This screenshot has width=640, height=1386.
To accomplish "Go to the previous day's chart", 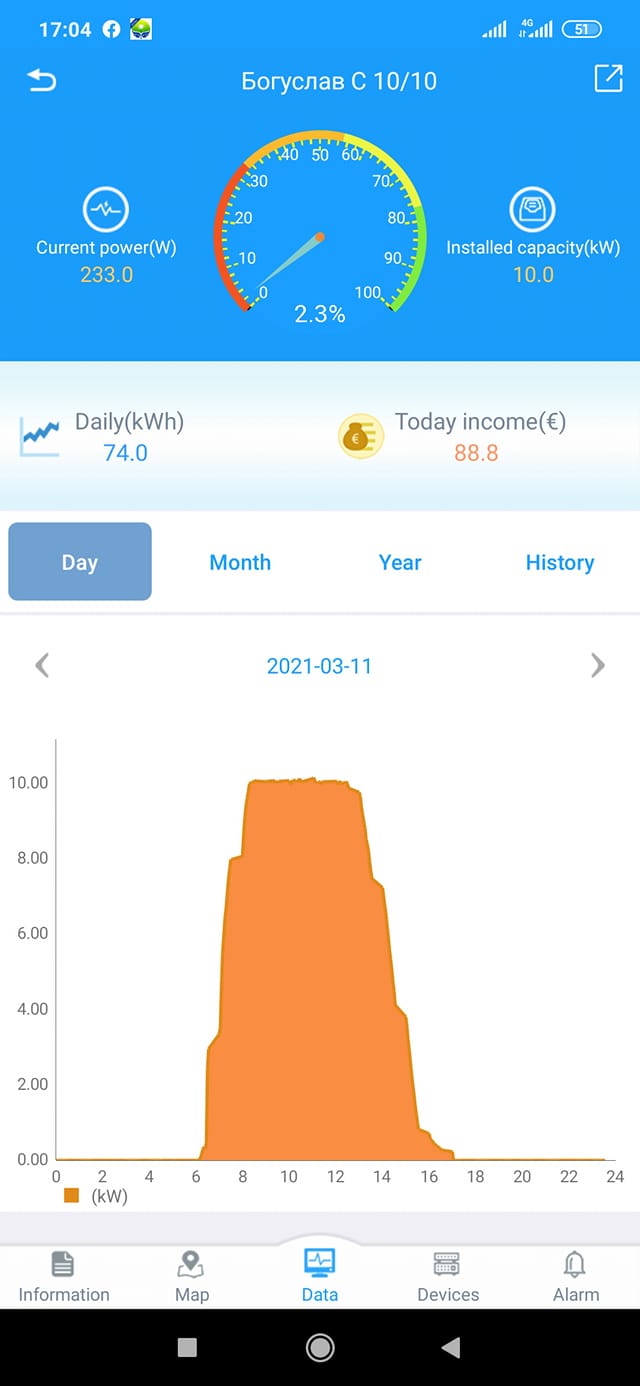I will pyautogui.click(x=42, y=666).
